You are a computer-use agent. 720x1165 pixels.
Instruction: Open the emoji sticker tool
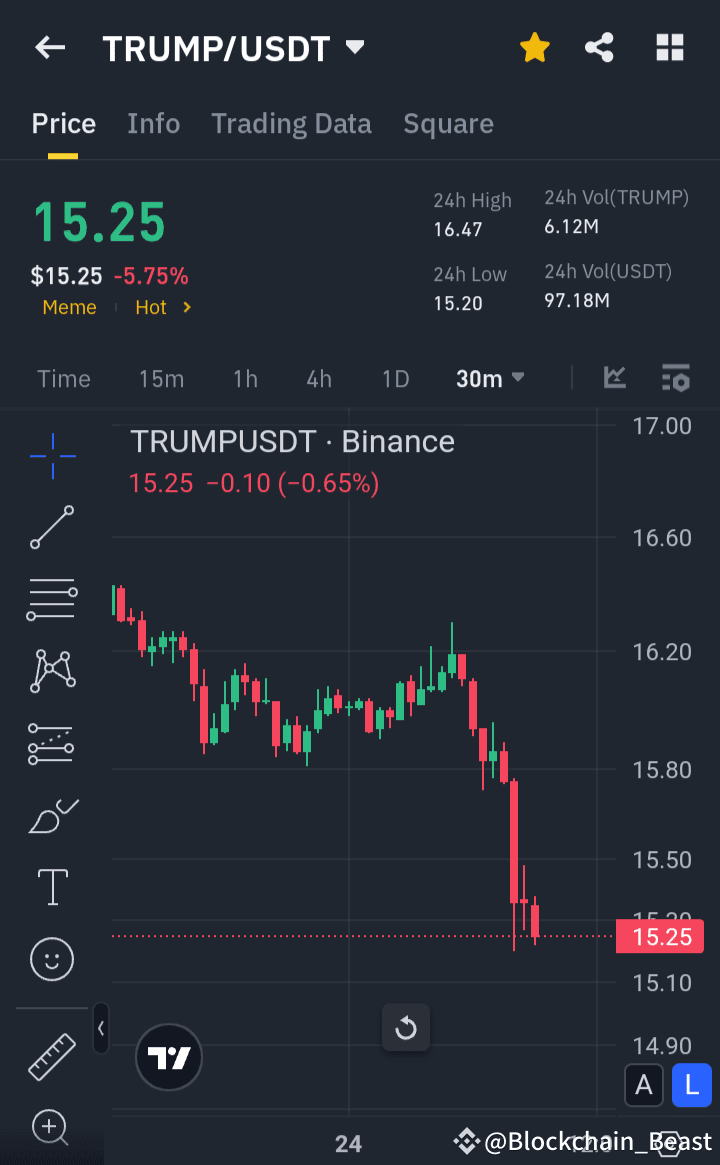click(51, 958)
